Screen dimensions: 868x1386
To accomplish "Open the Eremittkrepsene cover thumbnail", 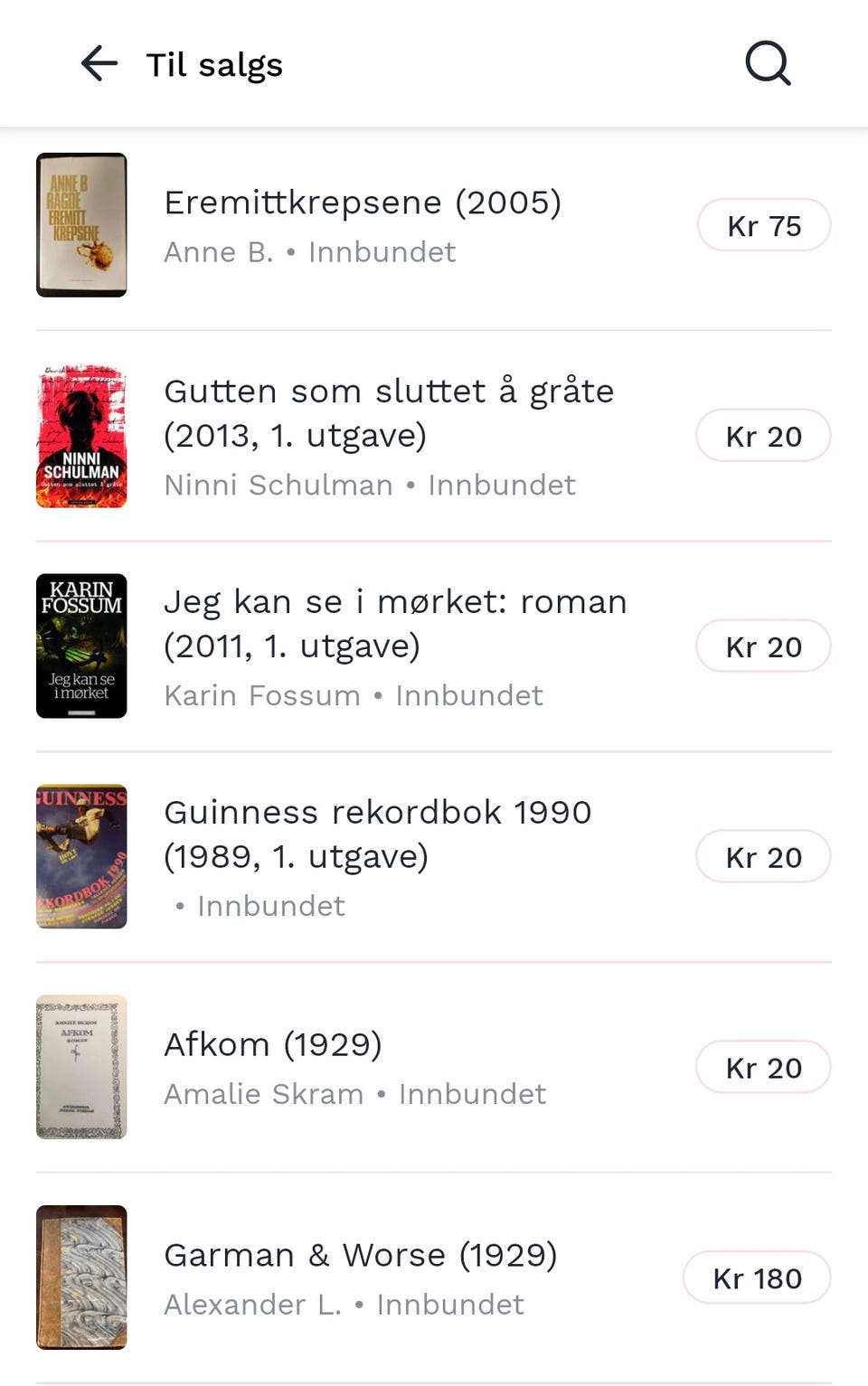I will click(x=81, y=225).
